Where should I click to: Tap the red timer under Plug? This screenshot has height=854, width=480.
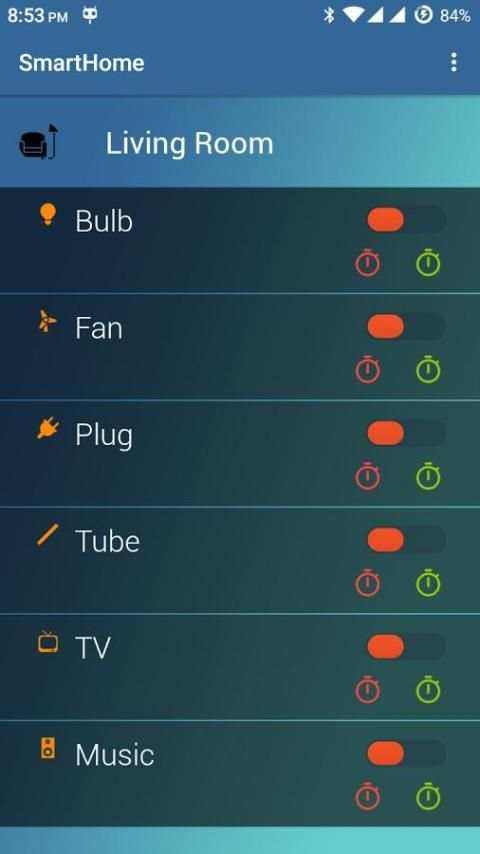coord(368,476)
